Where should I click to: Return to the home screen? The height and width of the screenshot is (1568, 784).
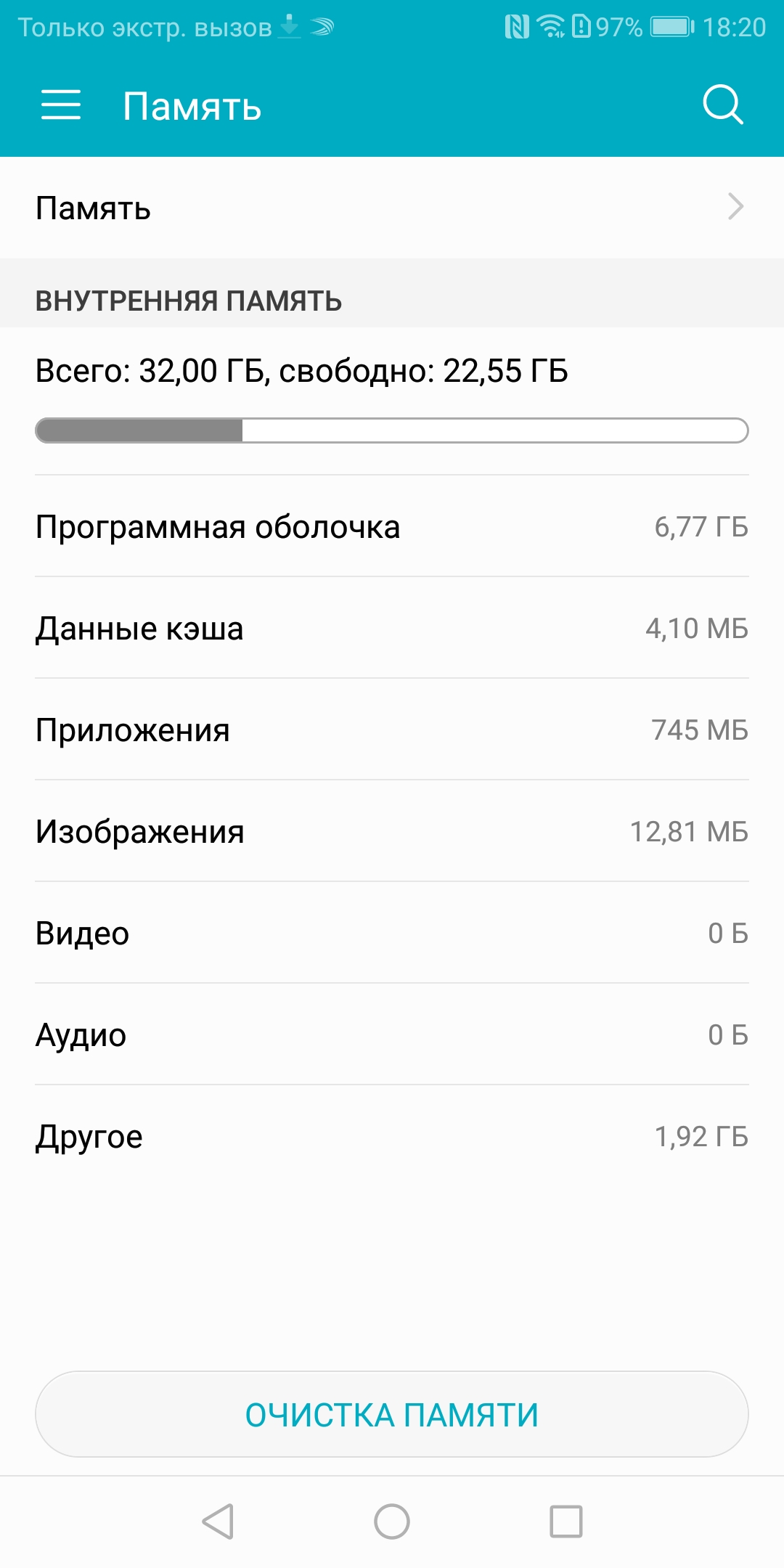pos(392,1522)
